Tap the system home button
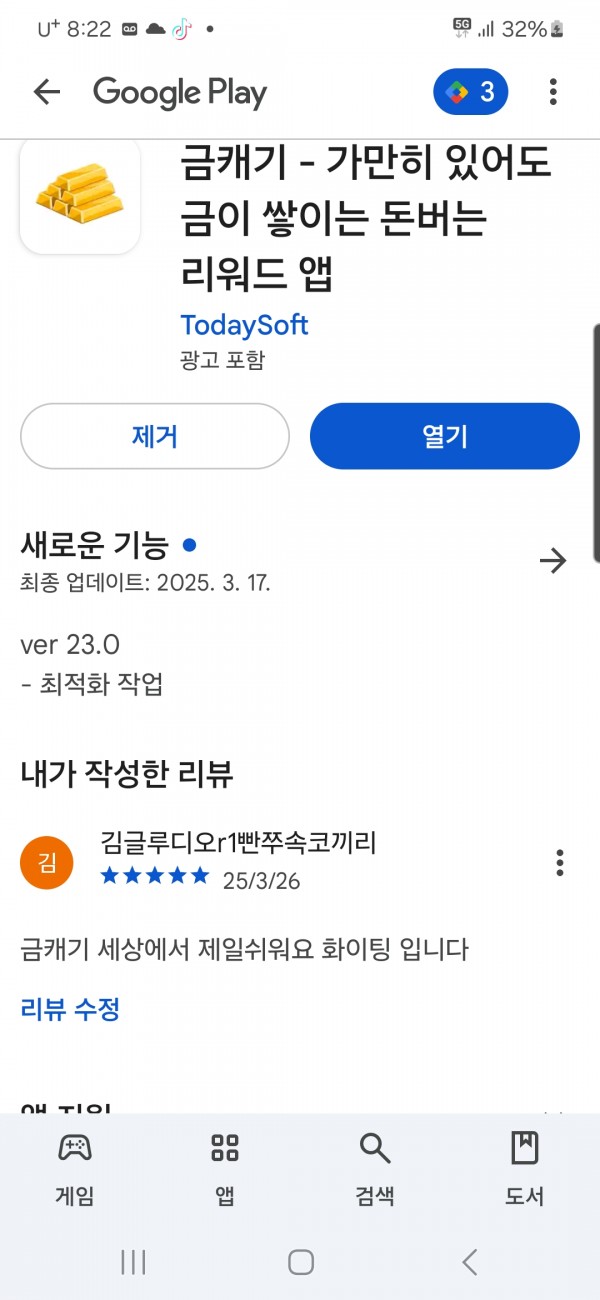This screenshot has width=600, height=1300. pyautogui.click(x=301, y=1262)
